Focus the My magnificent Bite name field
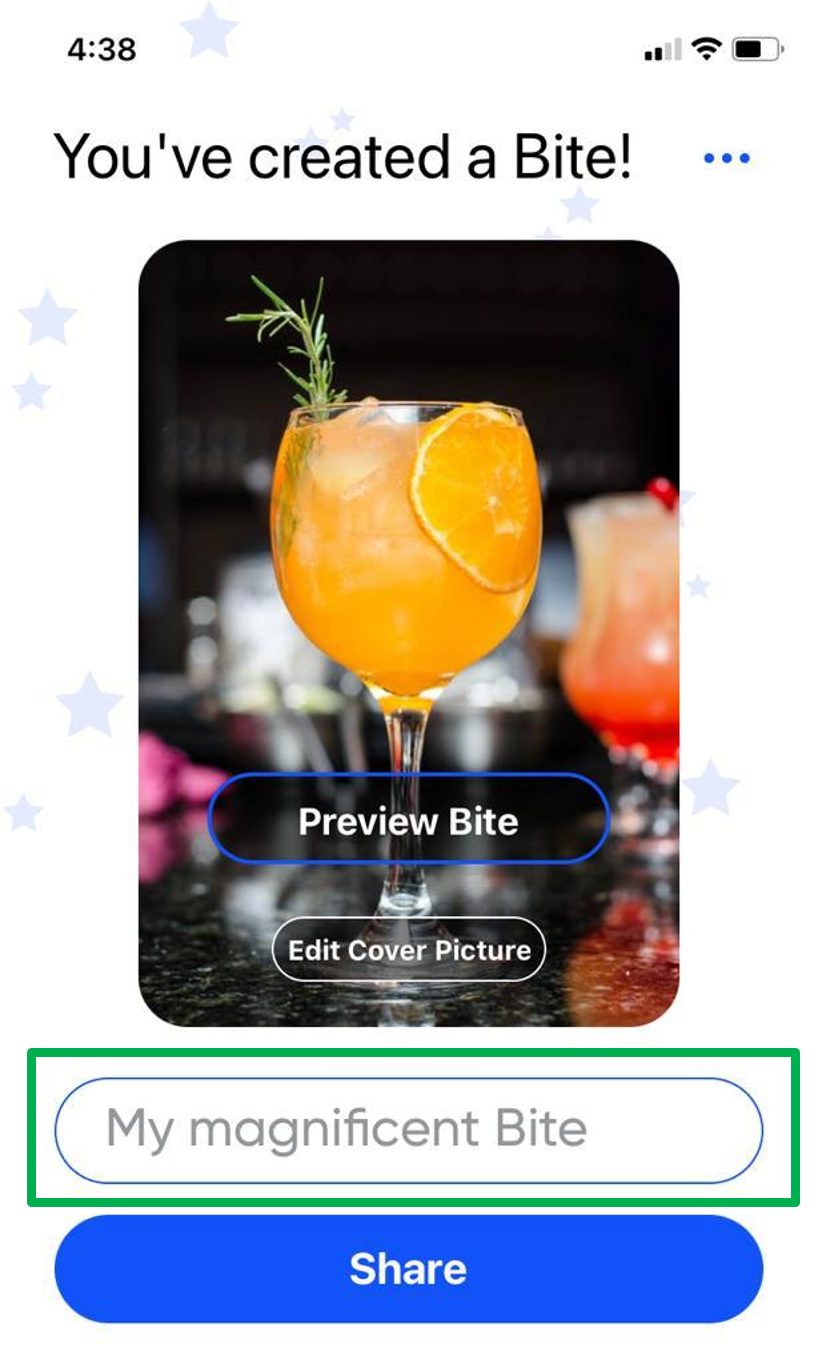The height and width of the screenshot is (1364, 818). point(408,1130)
